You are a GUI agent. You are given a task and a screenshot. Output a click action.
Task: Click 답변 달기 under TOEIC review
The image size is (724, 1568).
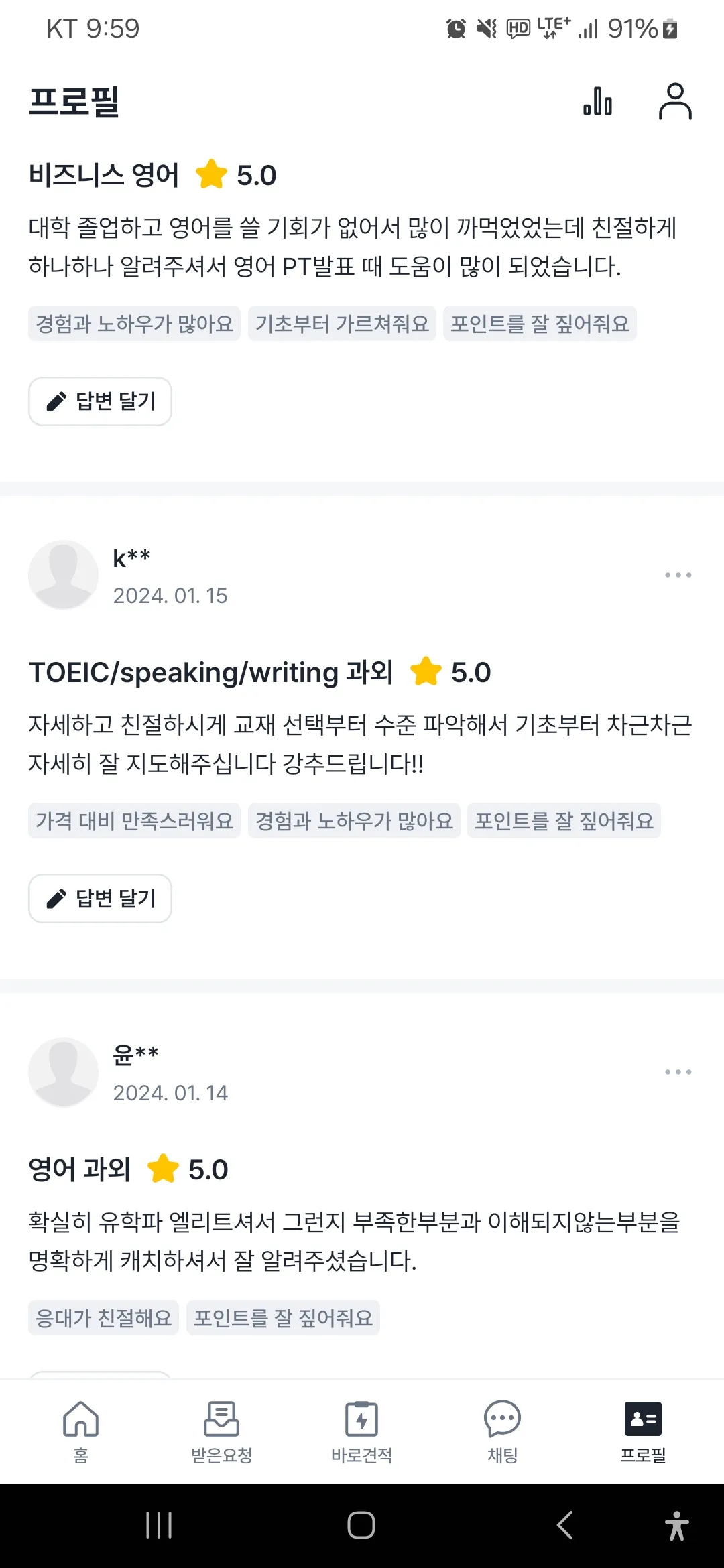(x=100, y=899)
